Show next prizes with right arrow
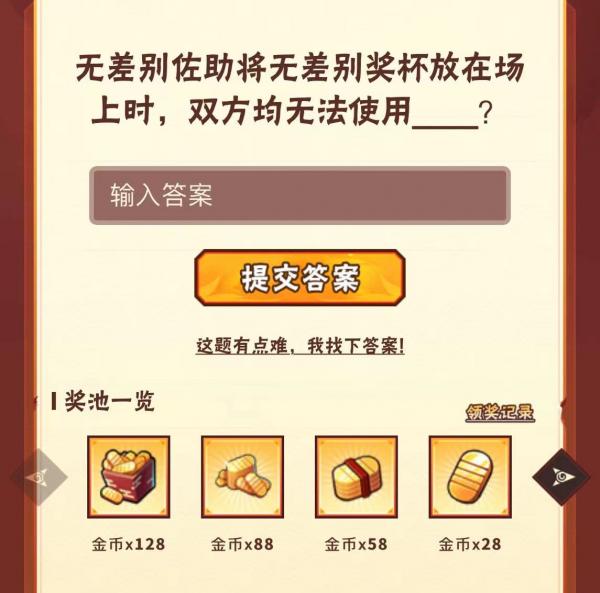This screenshot has width=600, height=593. [x=561, y=477]
